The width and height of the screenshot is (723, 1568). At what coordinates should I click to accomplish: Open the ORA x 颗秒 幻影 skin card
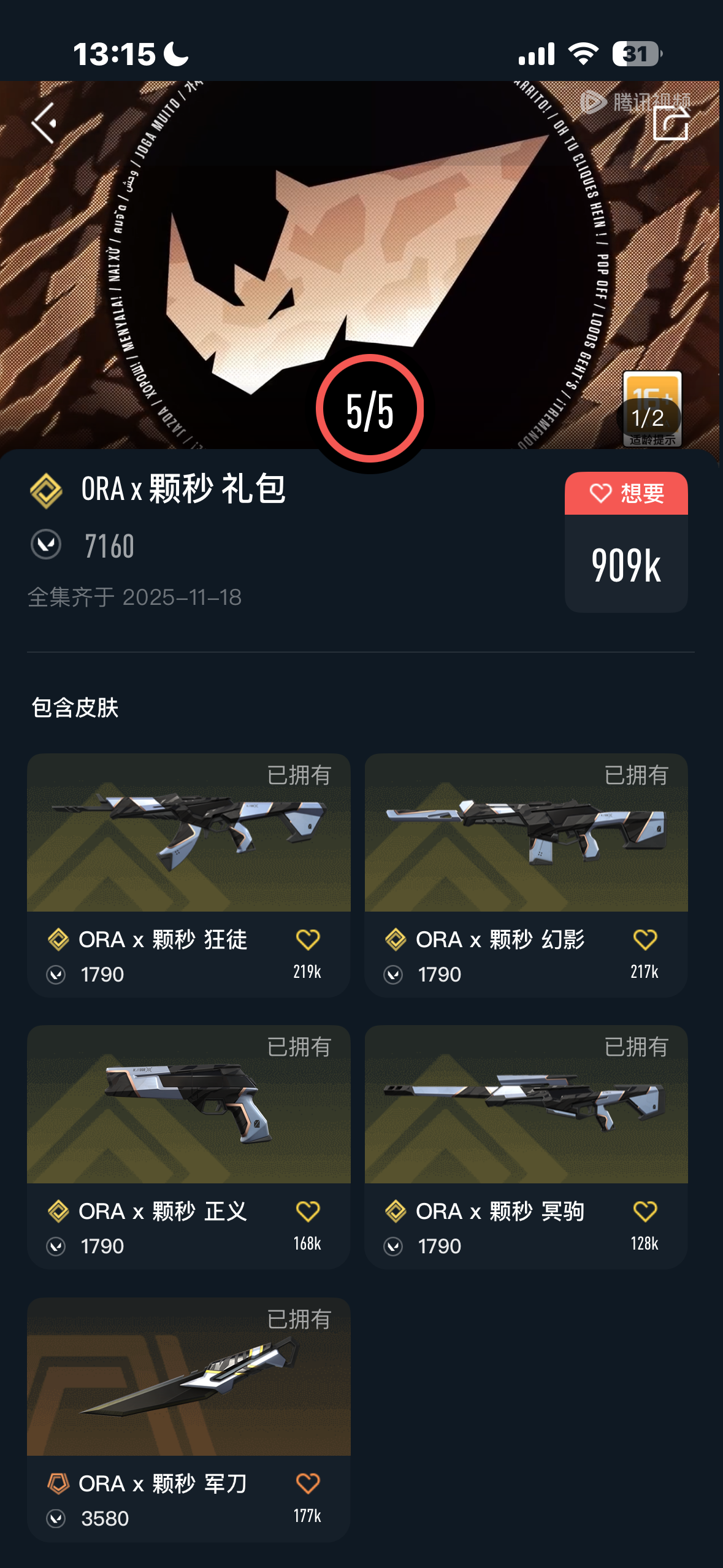[526, 833]
